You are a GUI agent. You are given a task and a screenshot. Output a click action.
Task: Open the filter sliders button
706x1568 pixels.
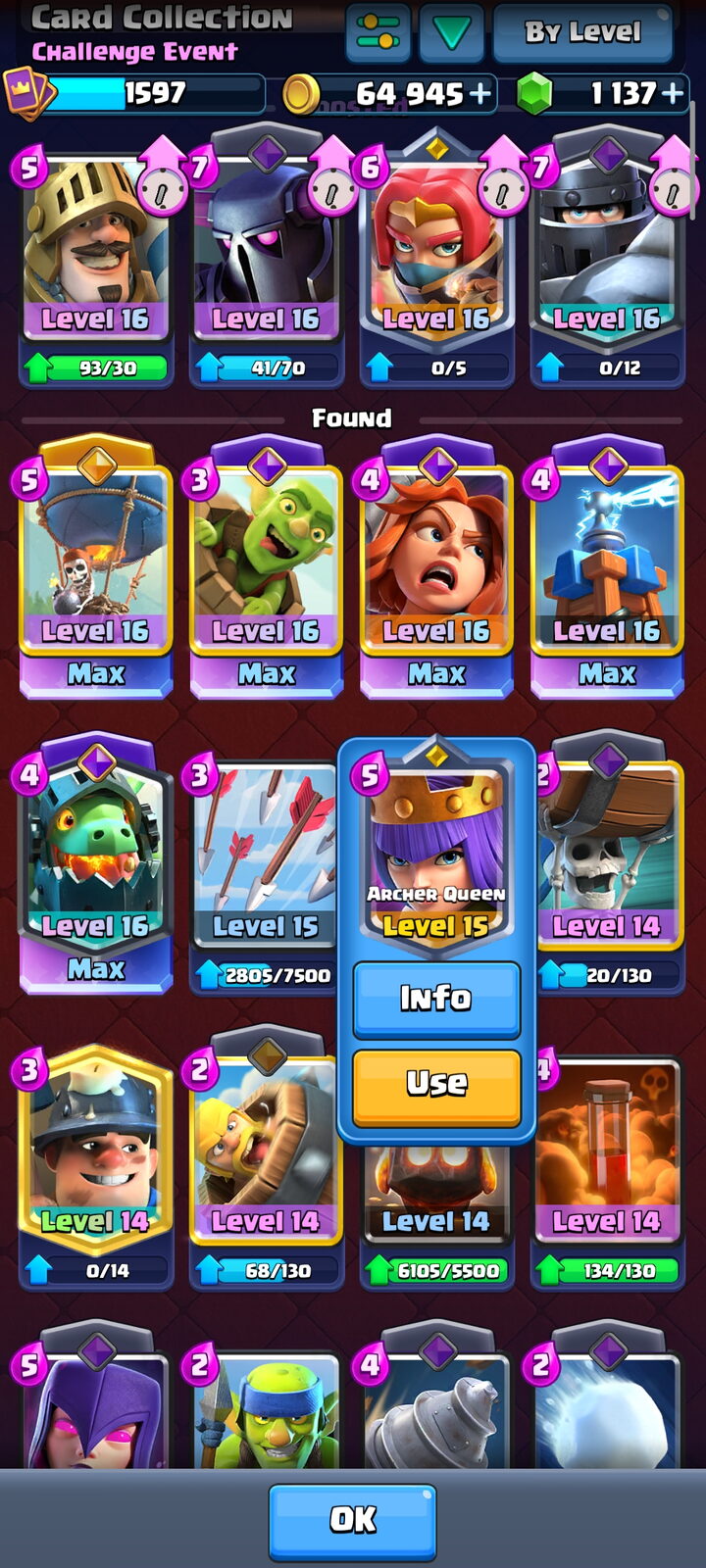tap(378, 32)
